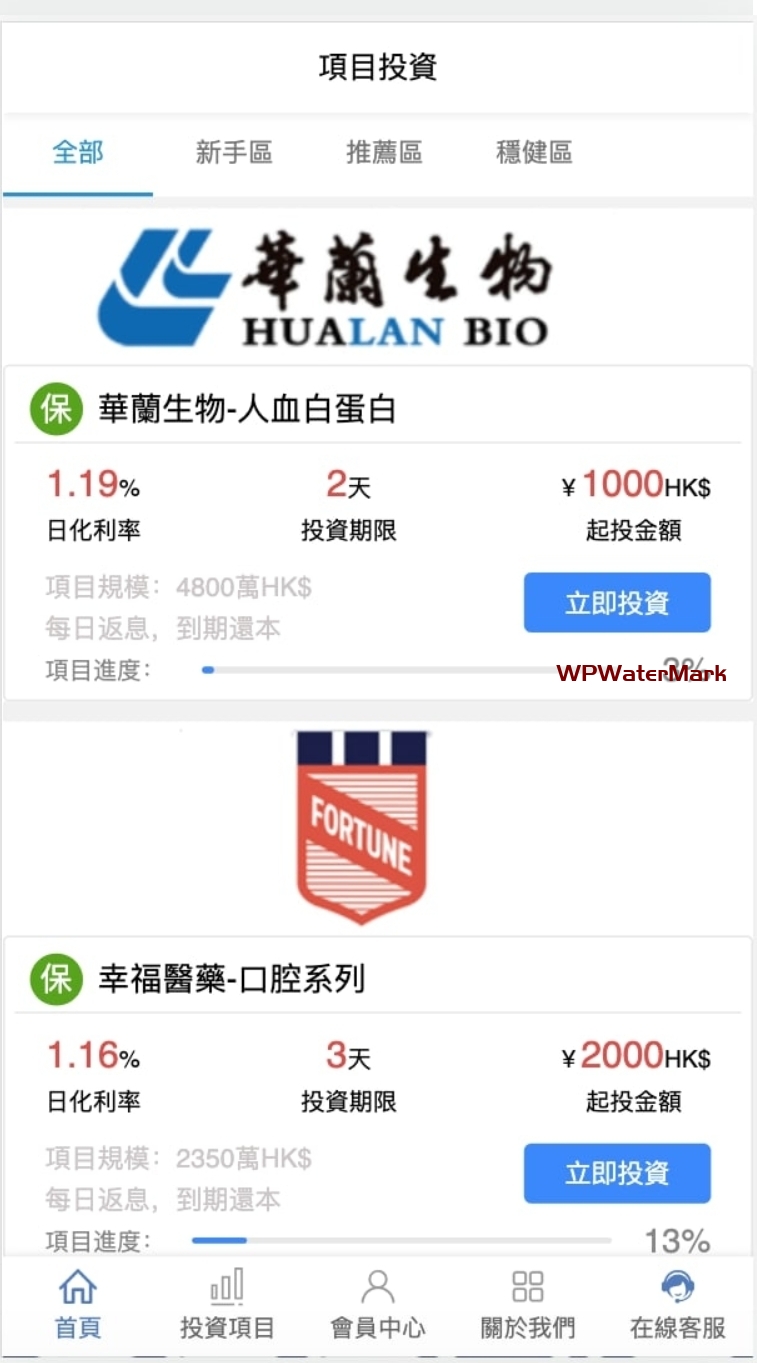Tap 立即投資 for 幸福醫藥-口腔系列
Image resolution: width=757 pixels, height=1363 pixels.
coord(617,1173)
